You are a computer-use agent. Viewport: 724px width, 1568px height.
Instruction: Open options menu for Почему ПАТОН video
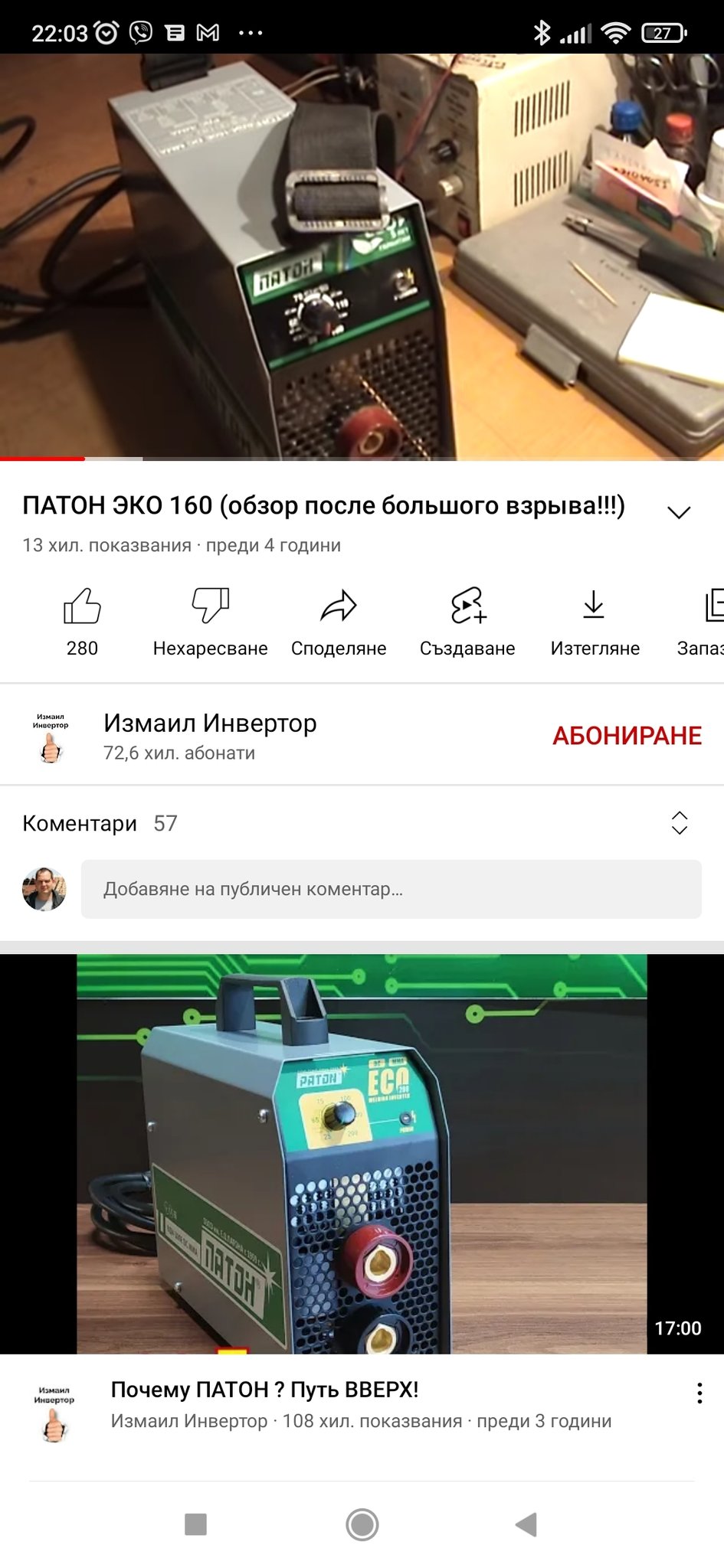[699, 1393]
